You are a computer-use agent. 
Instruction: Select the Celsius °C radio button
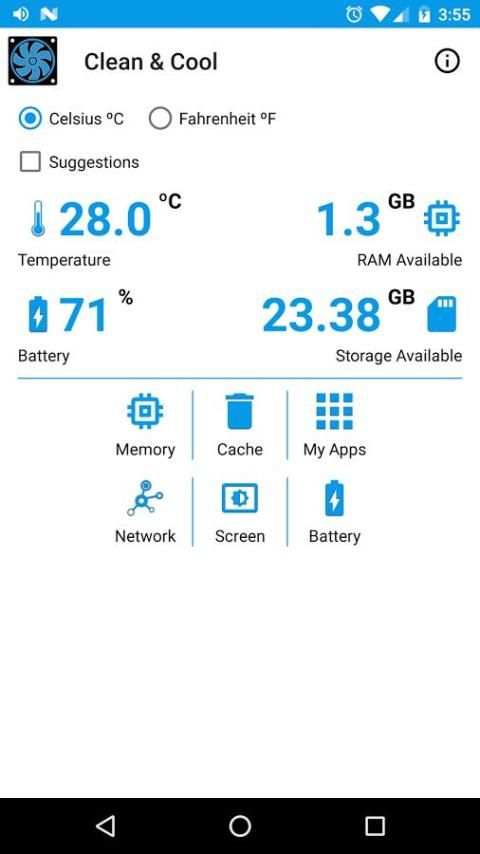coord(71,118)
